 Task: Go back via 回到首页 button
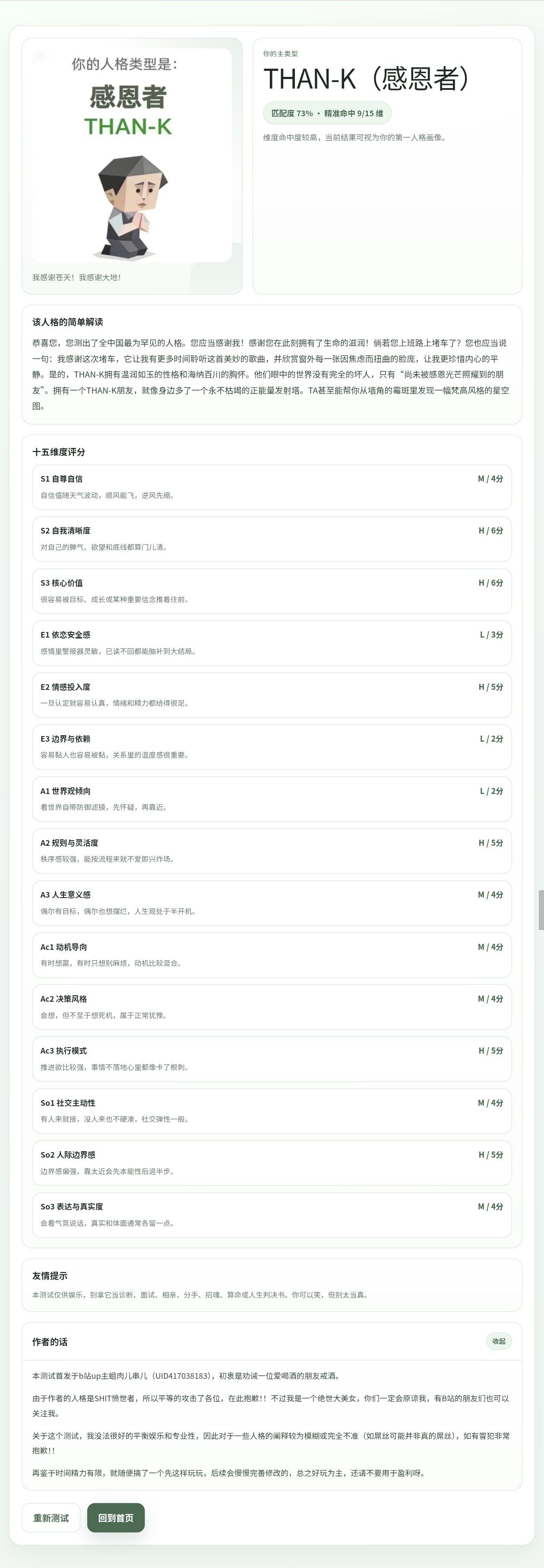click(116, 1517)
